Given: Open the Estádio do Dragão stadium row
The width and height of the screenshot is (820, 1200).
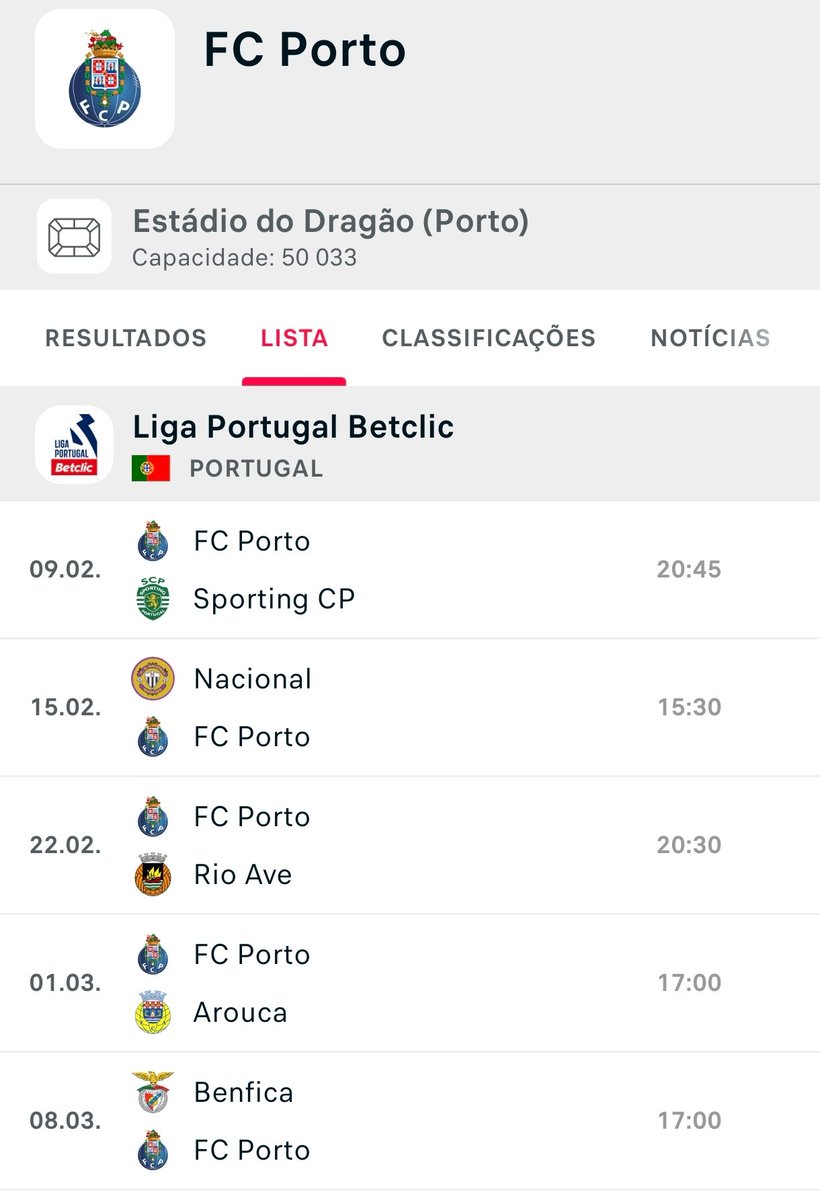Looking at the screenshot, I should pos(330,237).
